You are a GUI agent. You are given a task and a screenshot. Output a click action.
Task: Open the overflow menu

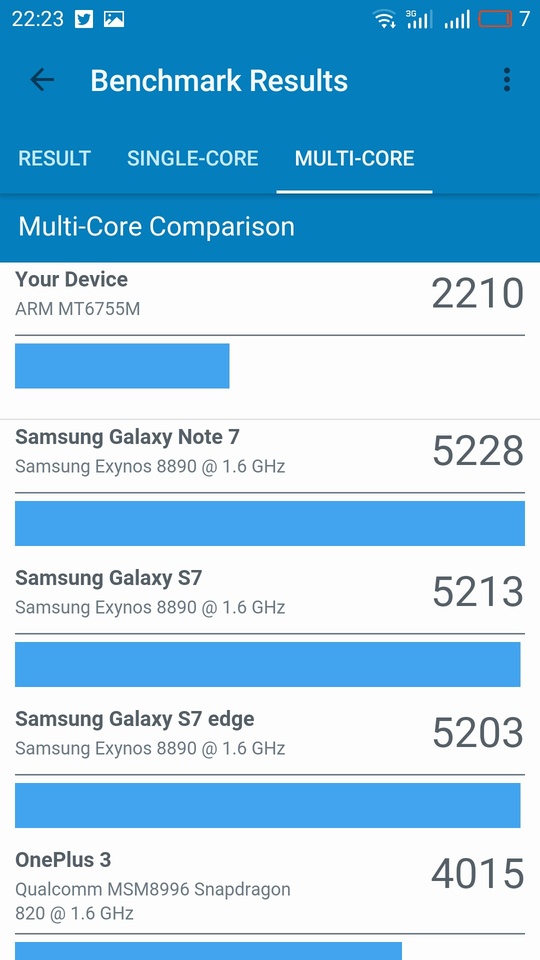tap(506, 80)
